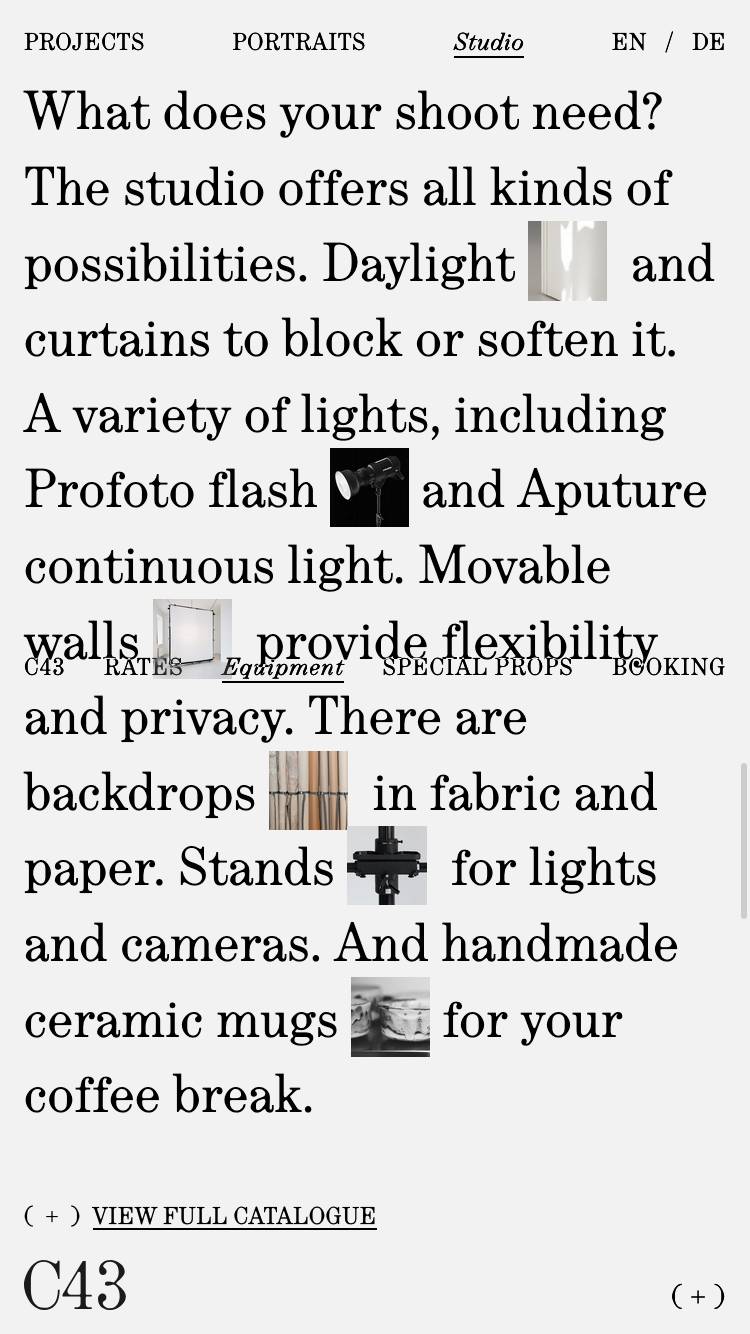The height and width of the screenshot is (1334, 750).
Task: Select the Studio nav item
Action: (x=488, y=42)
